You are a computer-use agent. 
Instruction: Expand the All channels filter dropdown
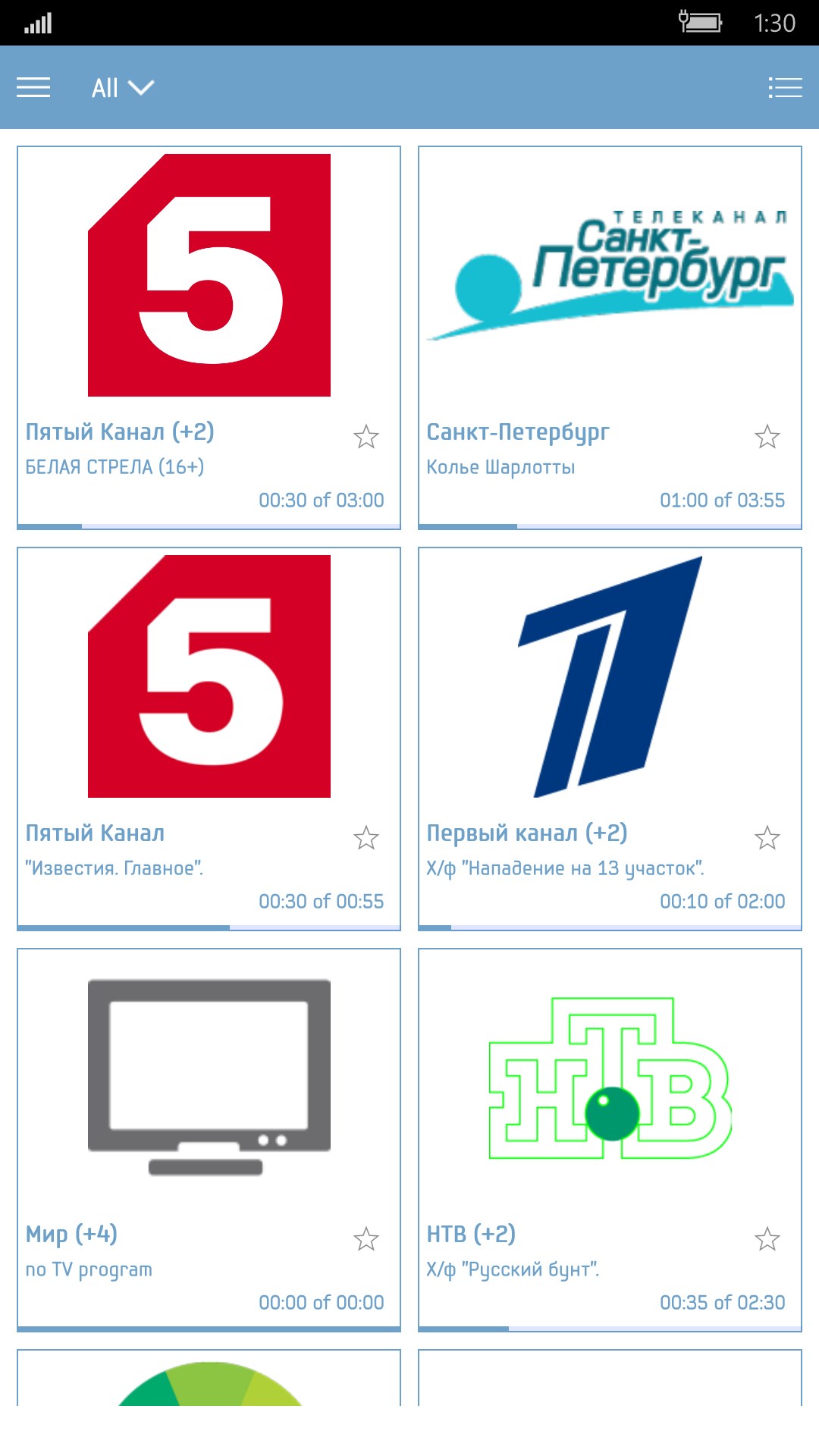tap(122, 88)
